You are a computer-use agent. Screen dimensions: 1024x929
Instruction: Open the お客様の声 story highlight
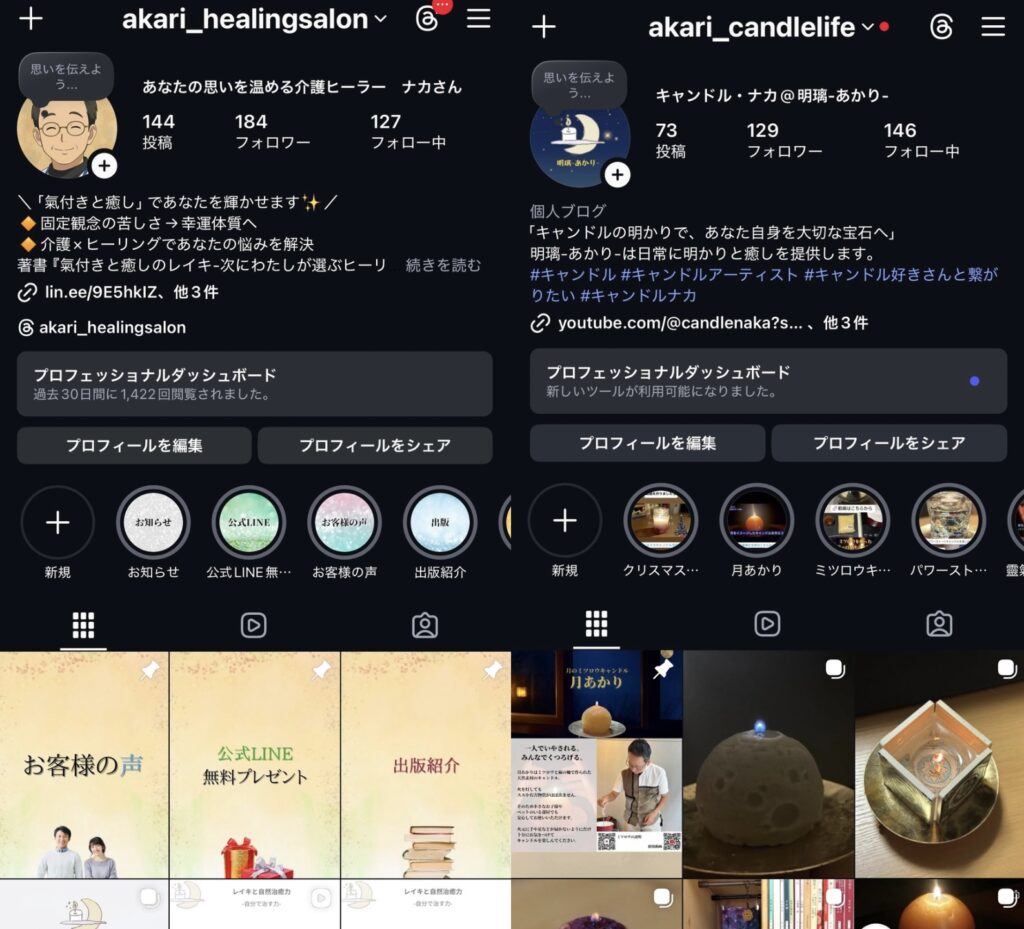point(344,523)
